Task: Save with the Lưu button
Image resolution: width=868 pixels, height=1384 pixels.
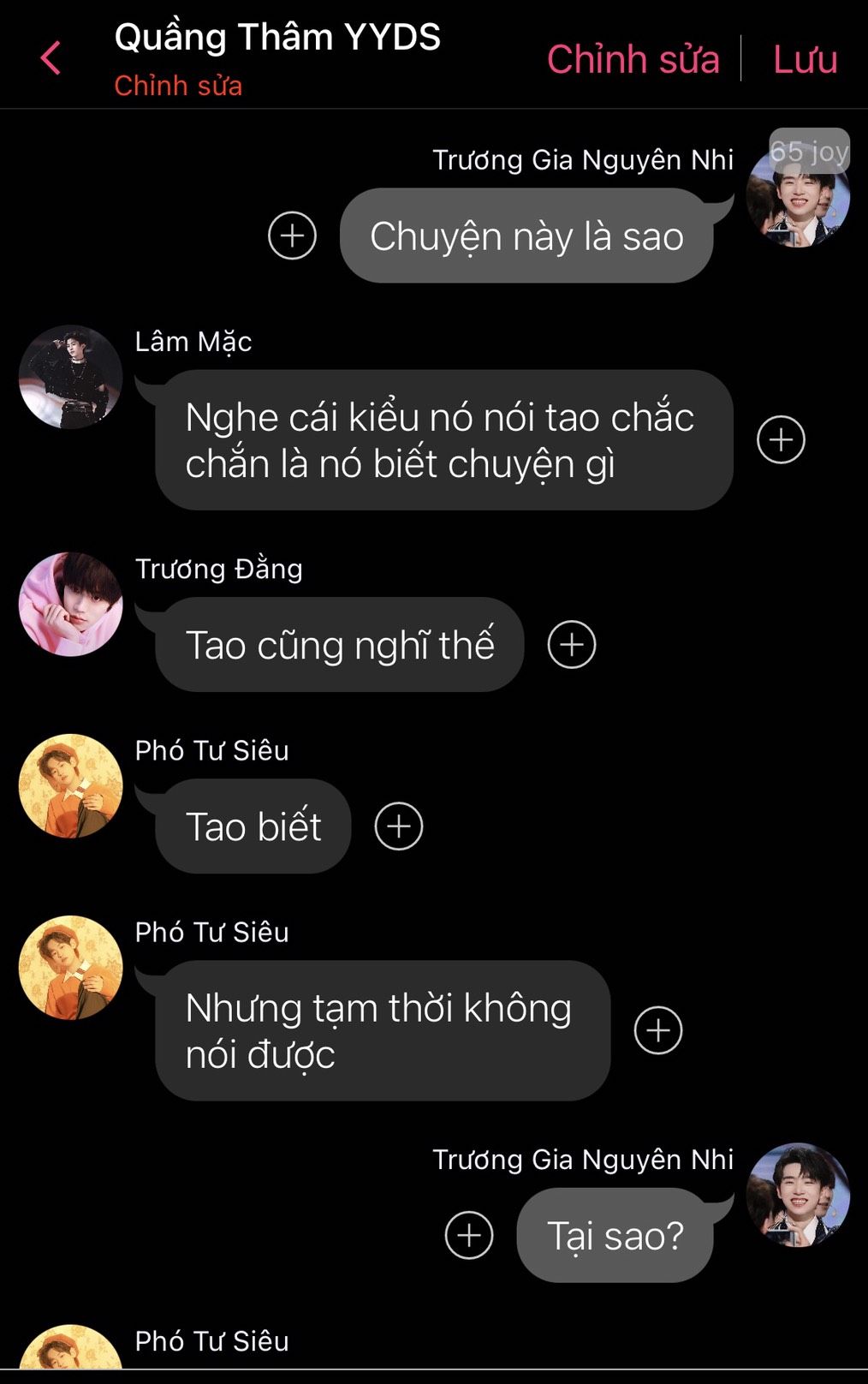Action: pyautogui.click(x=805, y=59)
